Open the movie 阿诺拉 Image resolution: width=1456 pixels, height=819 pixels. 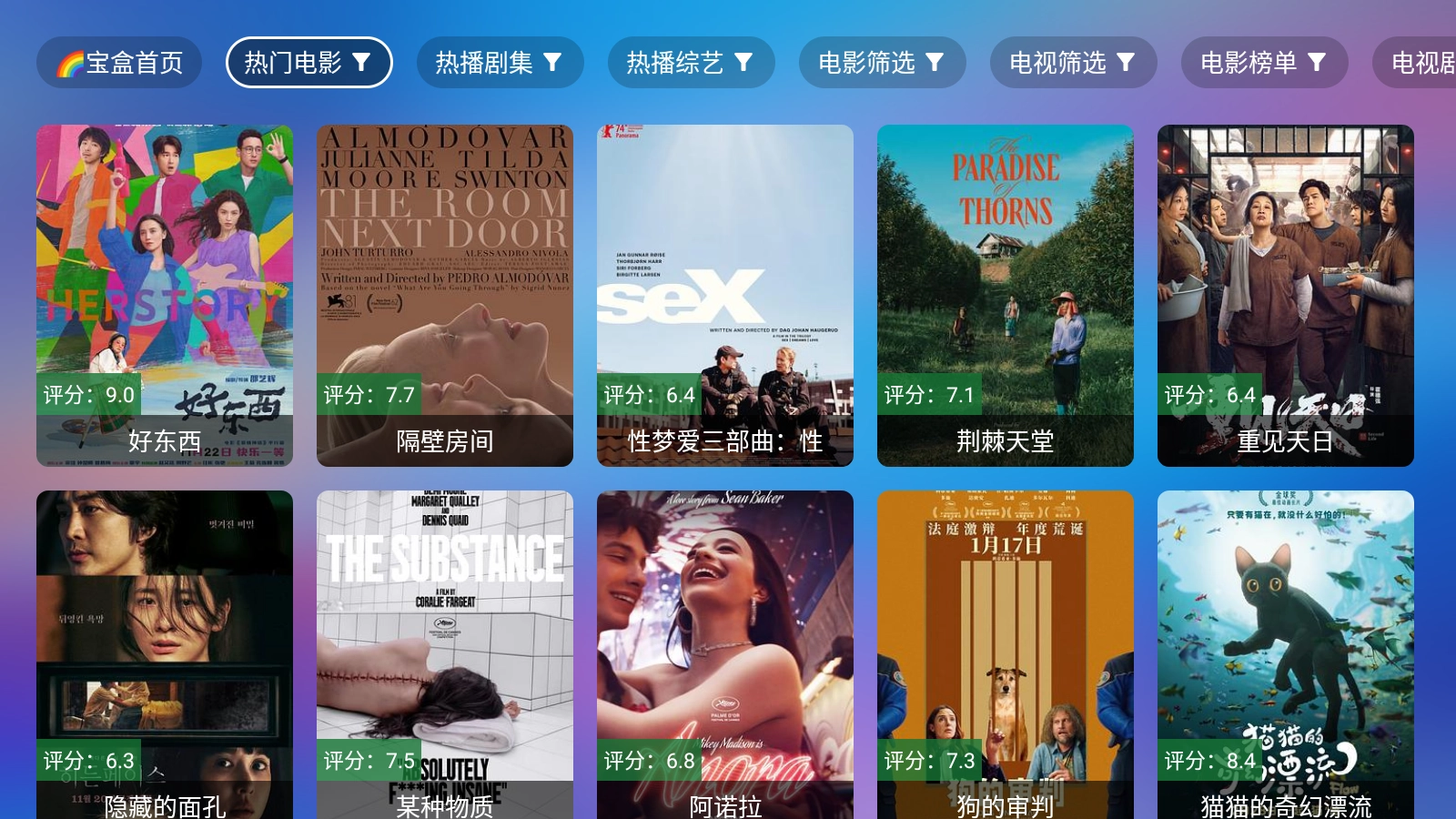725,655
